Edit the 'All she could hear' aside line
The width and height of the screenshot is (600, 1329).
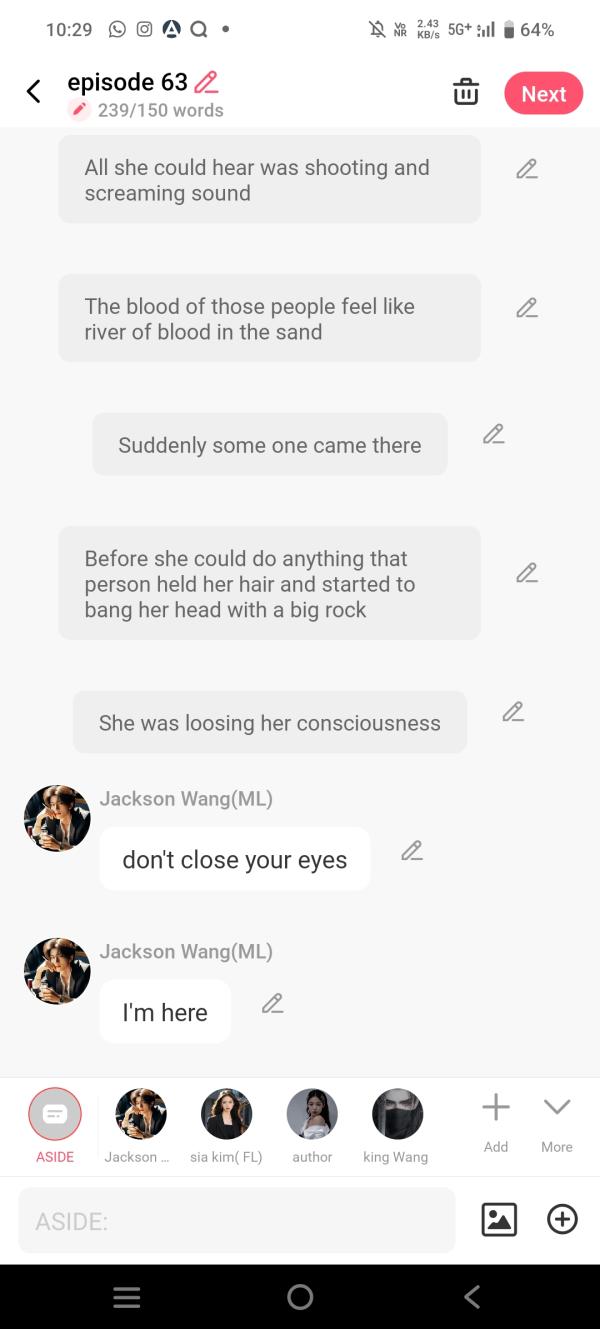[527, 169]
